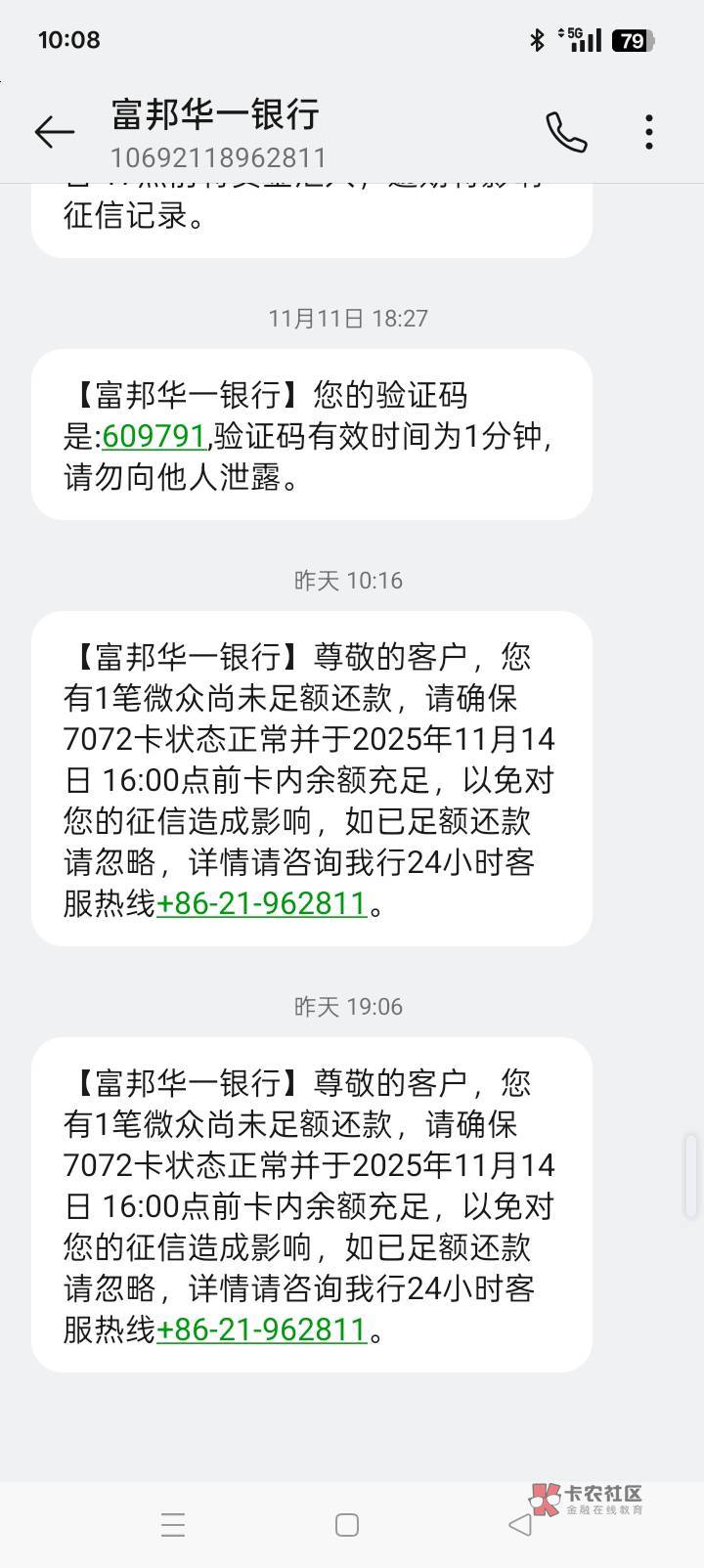The width and height of the screenshot is (704, 1568).
Task: Open recent apps from the navigation bar
Action: click(x=173, y=1525)
